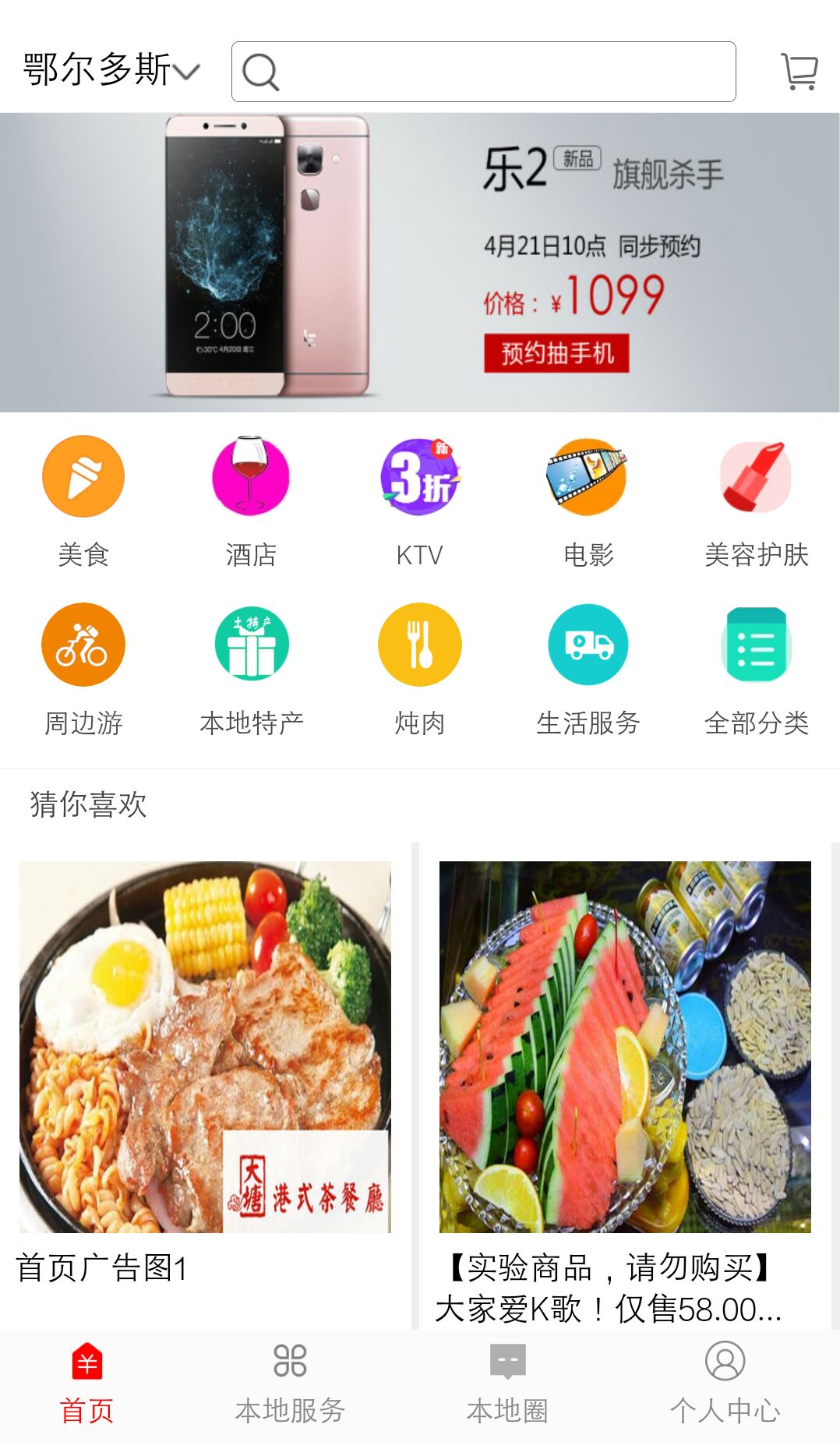This screenshot has height=1442, width=840.
Task: Open the 乐2 phone promotion banner
Action: 419,262
